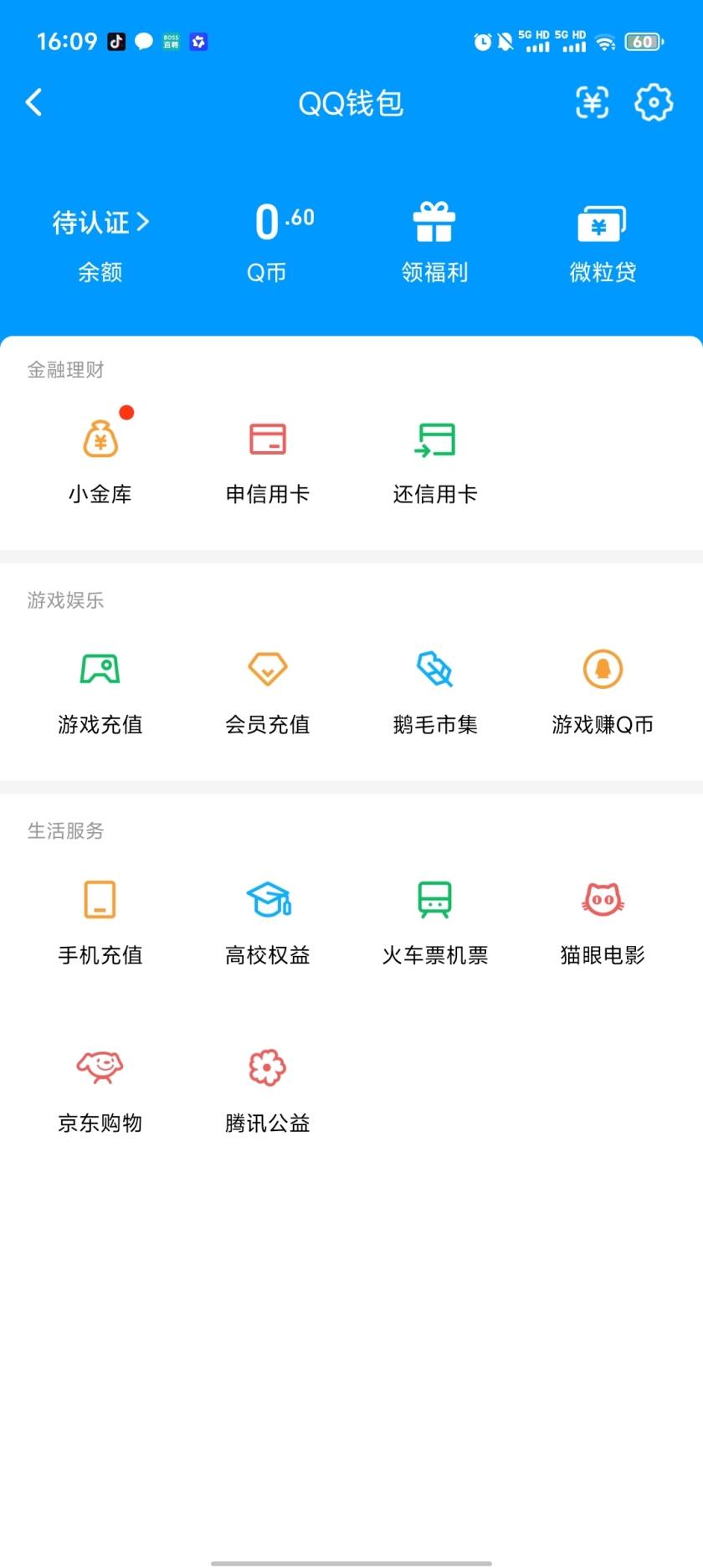Screen dimensions: 703x1568
Task: Open 腾讯公益 charity service
Action: click(267, 1087)
